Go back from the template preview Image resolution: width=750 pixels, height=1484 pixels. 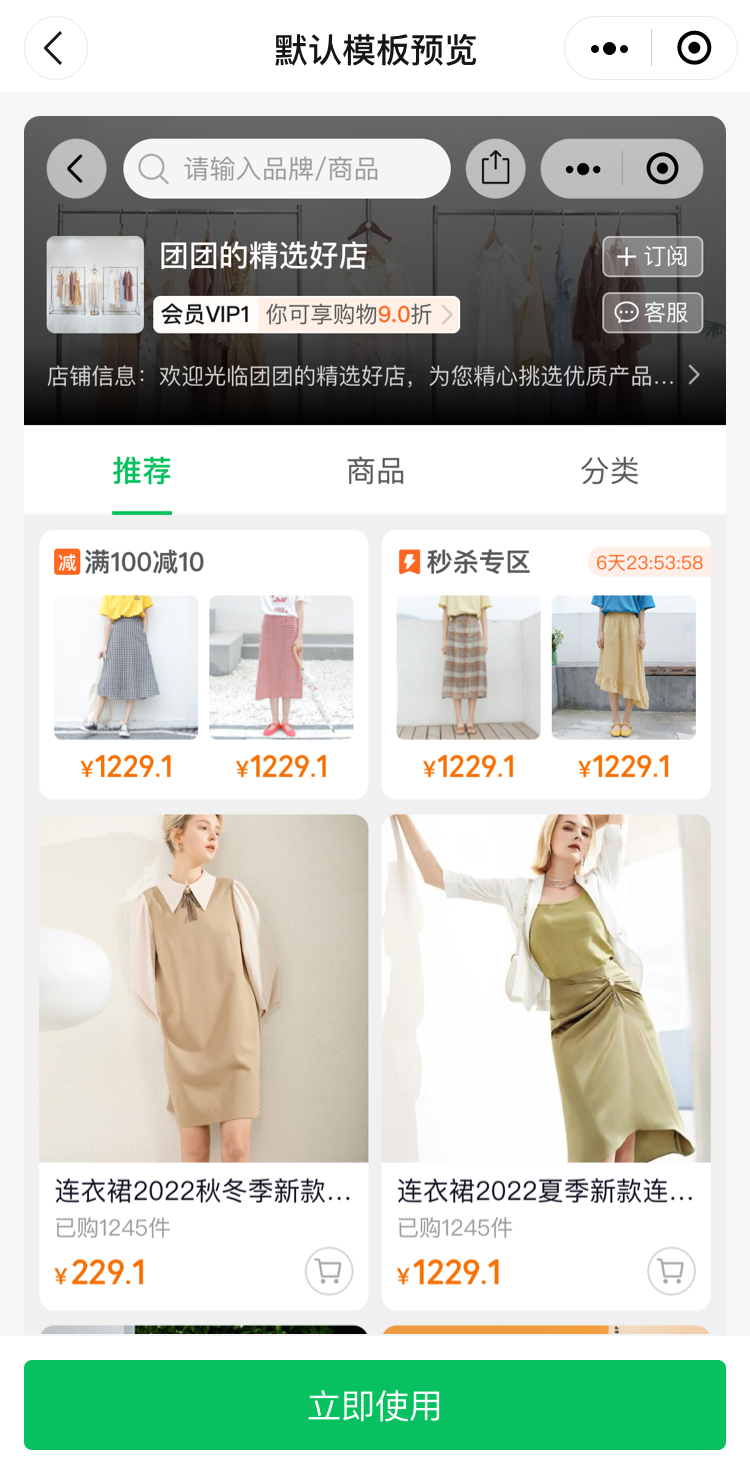(x=55, y=48)
